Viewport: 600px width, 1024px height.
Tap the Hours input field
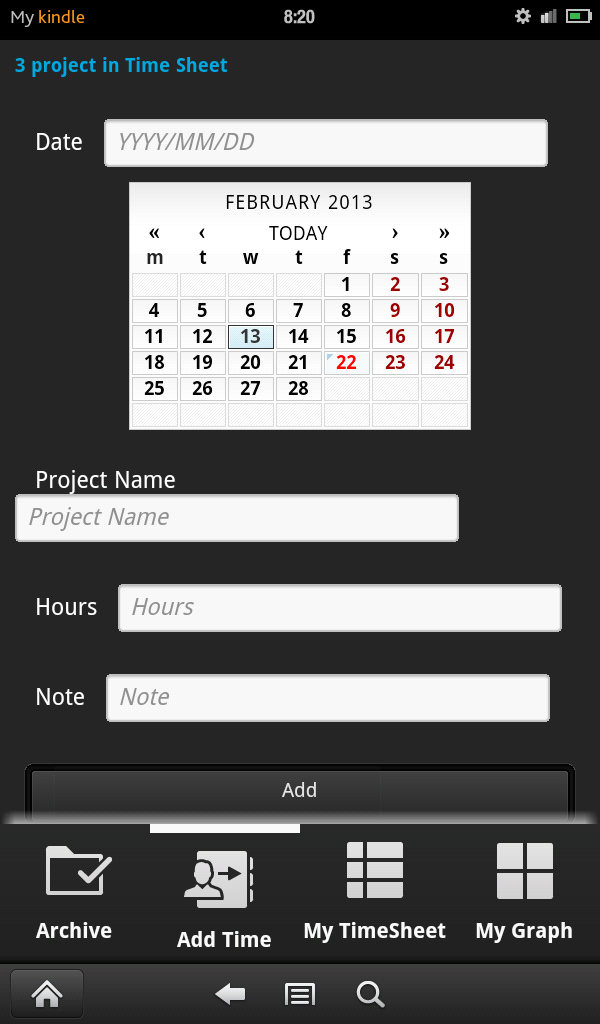[x=339, y=608]
